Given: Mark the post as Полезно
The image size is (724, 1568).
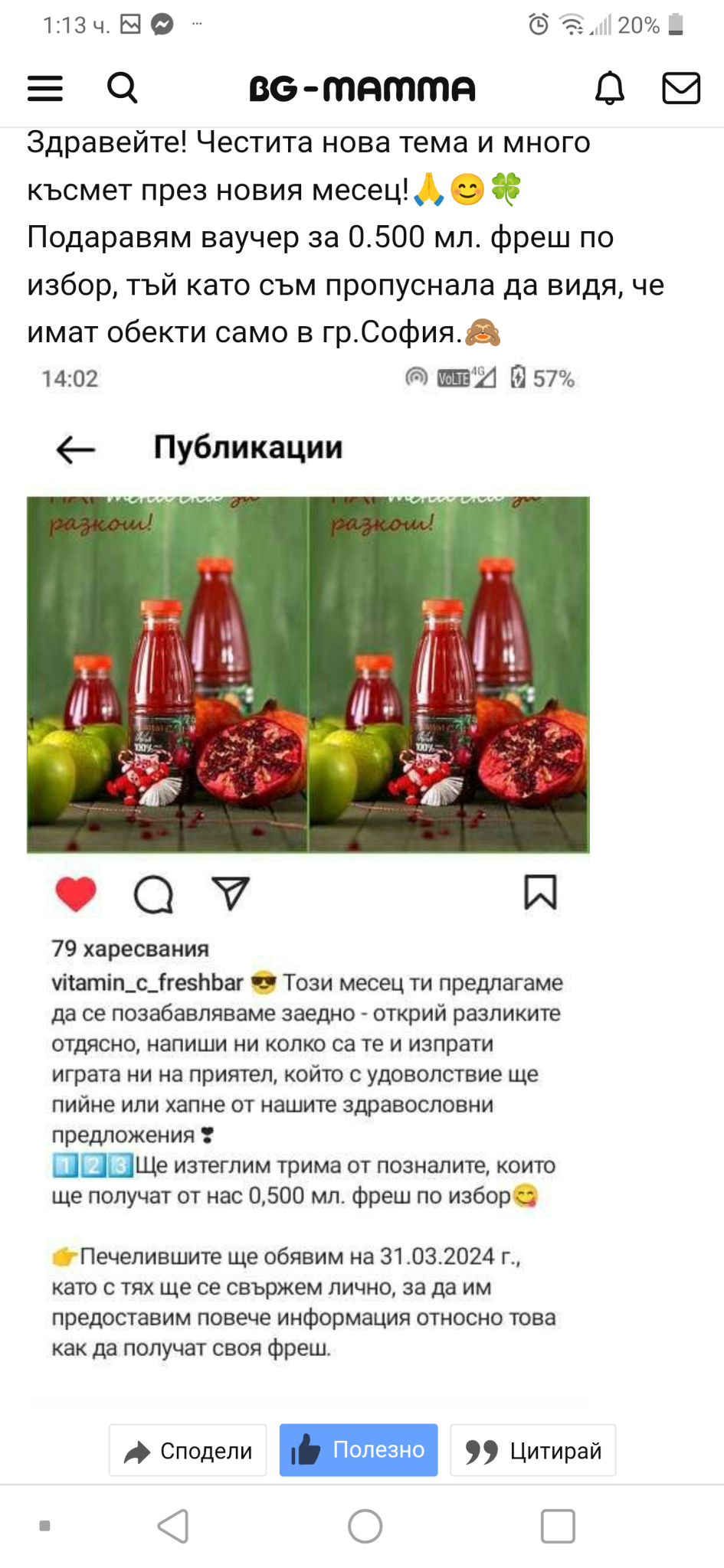Looking at the screenshot, I should click(359, 1450).
